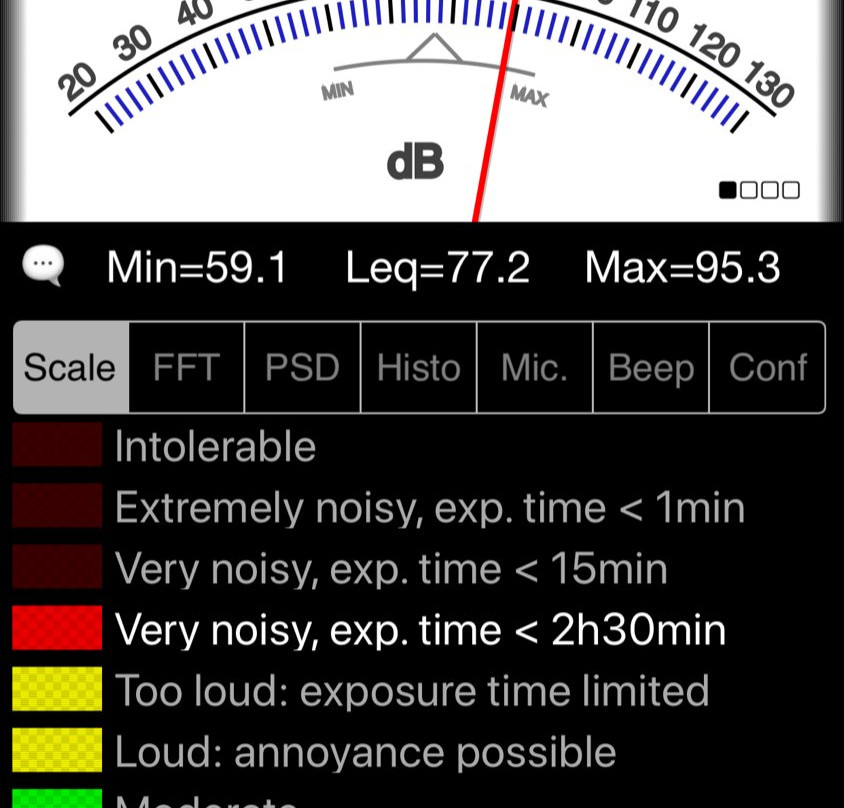
Task: Open the PSD tab
Action: pyautogui.click(x=302, y=368)
